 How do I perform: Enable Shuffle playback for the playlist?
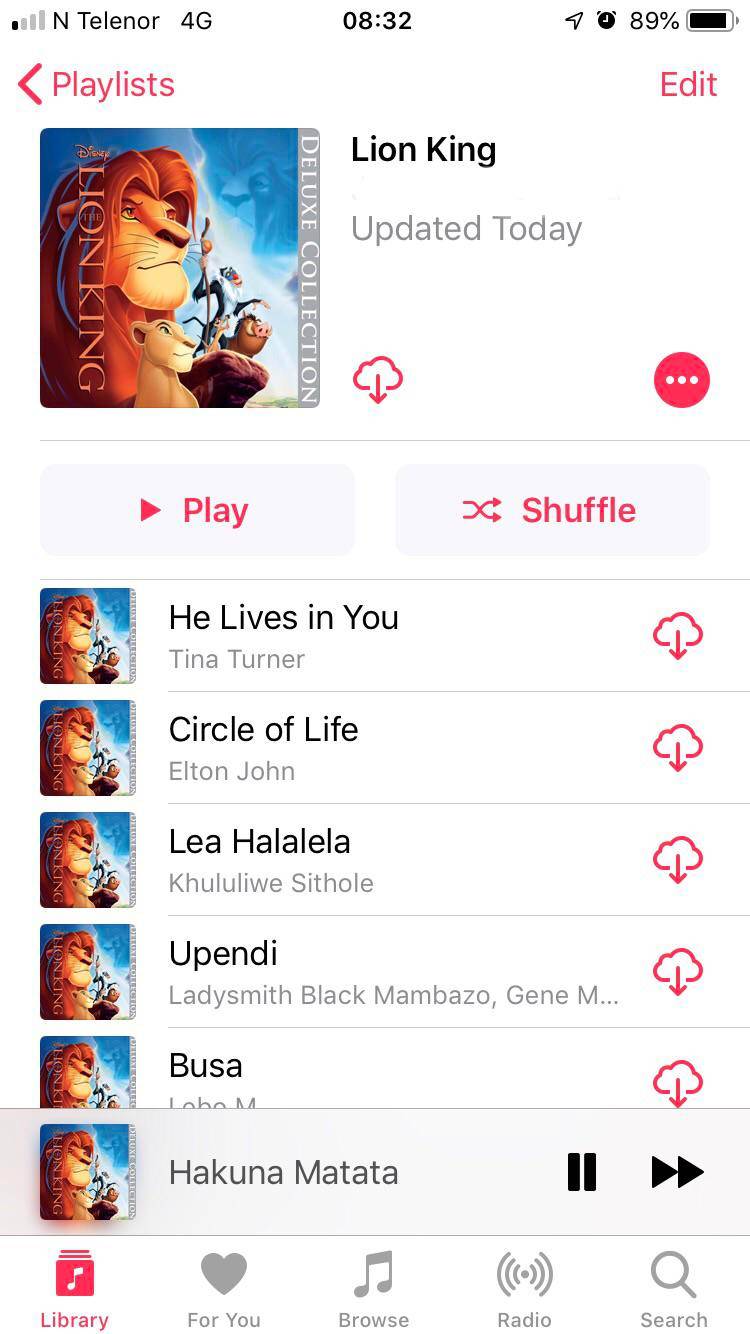[552, 510]
